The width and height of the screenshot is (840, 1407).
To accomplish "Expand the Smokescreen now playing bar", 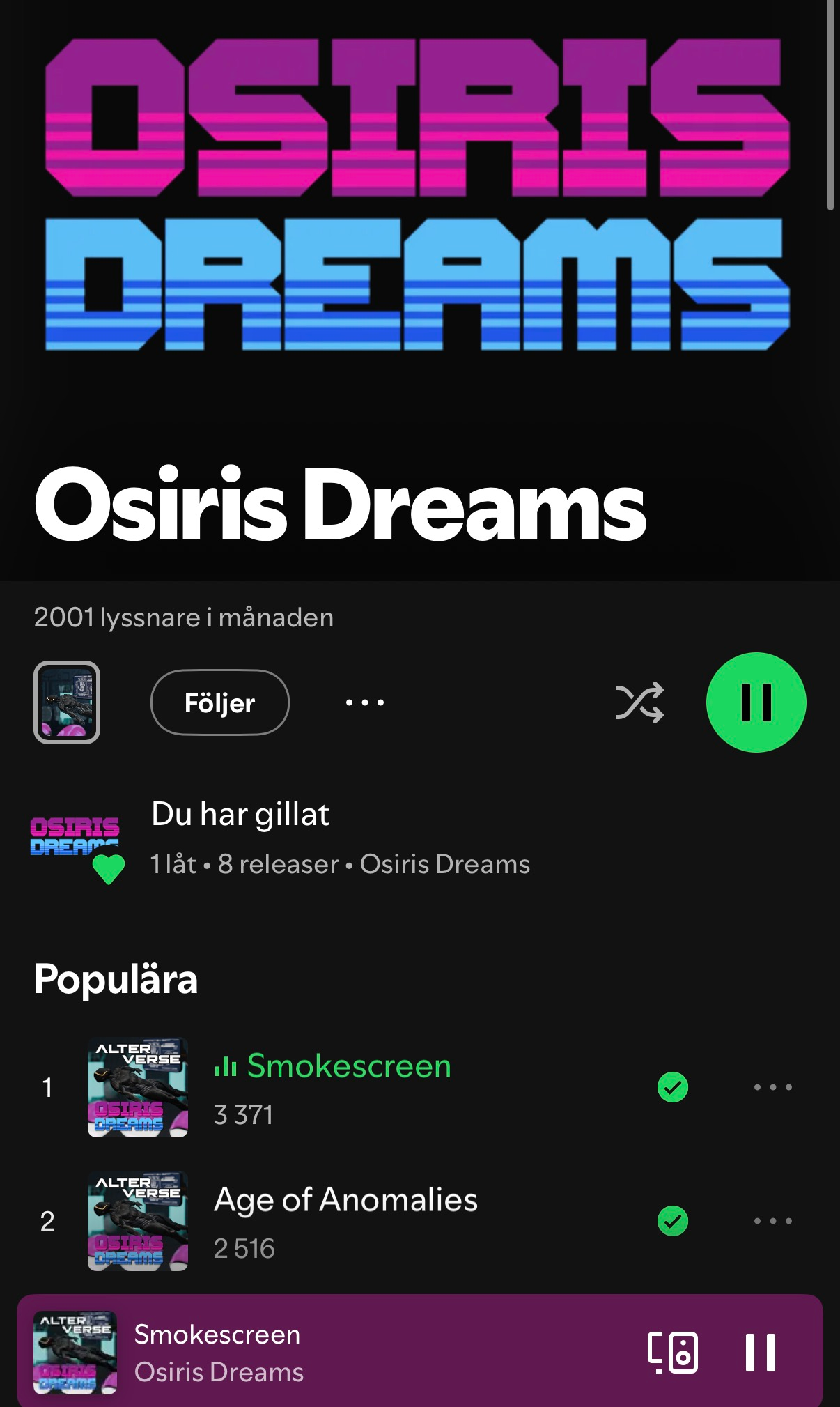I will pyautogui.click(x=348, y=1353).
